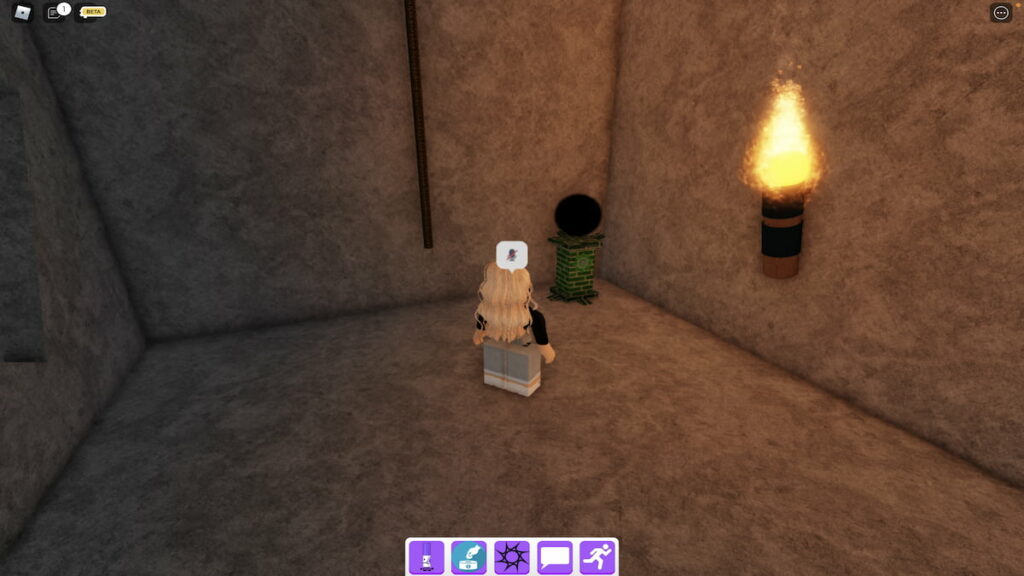Open the speech bubble chat button in toolbar
Image resolution: width=1024 pixels, height=576 pixels.
(x=555, y=557)
